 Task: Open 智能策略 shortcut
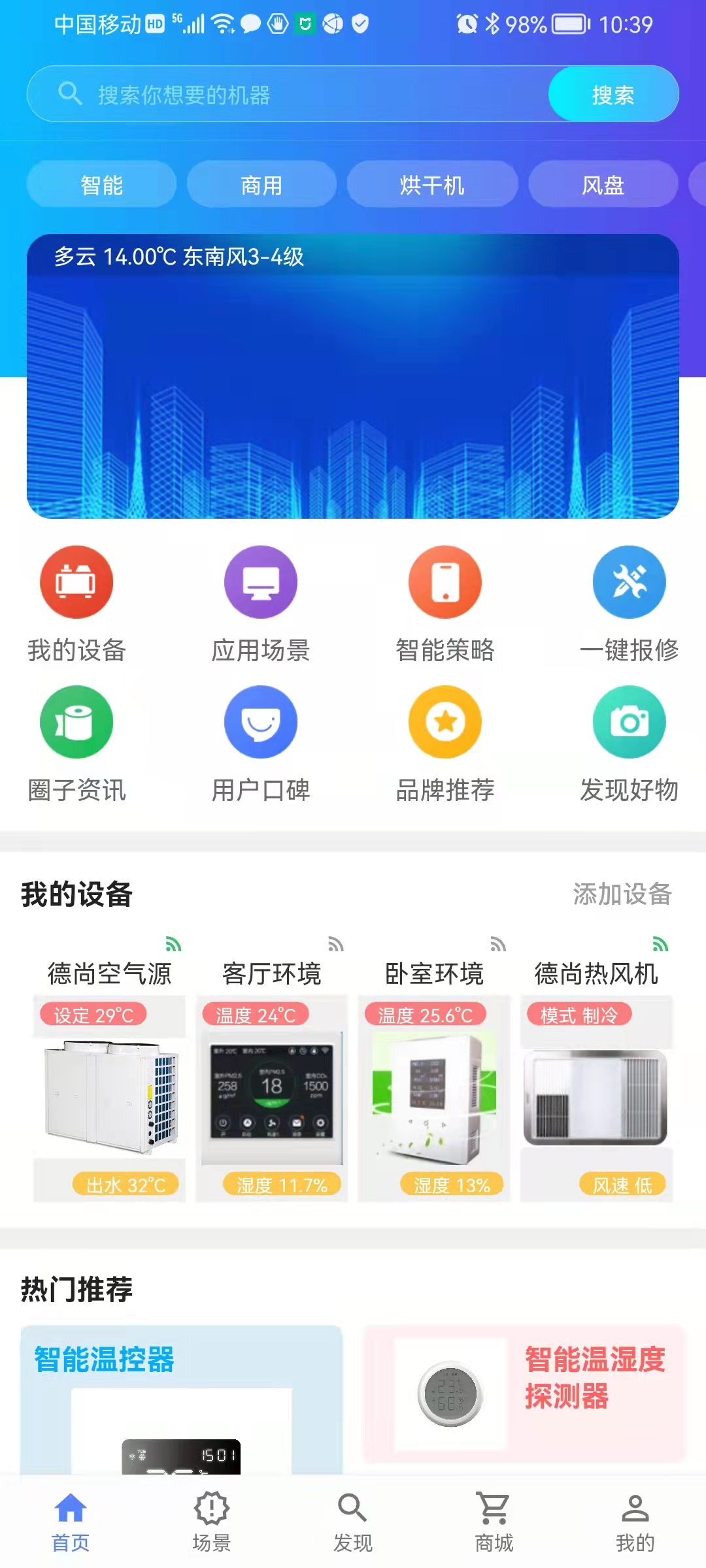[x=445, y=582]
